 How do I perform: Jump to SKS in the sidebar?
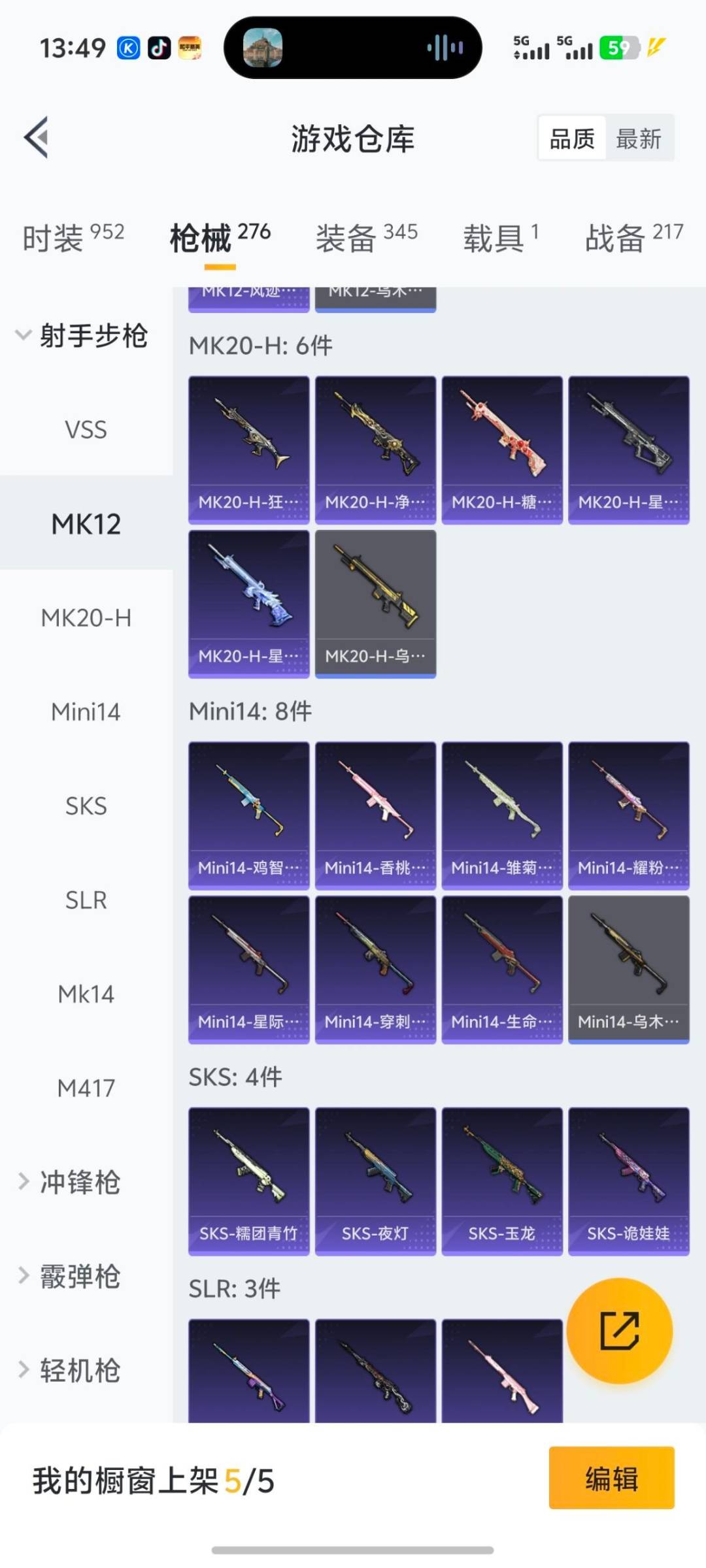86,806
